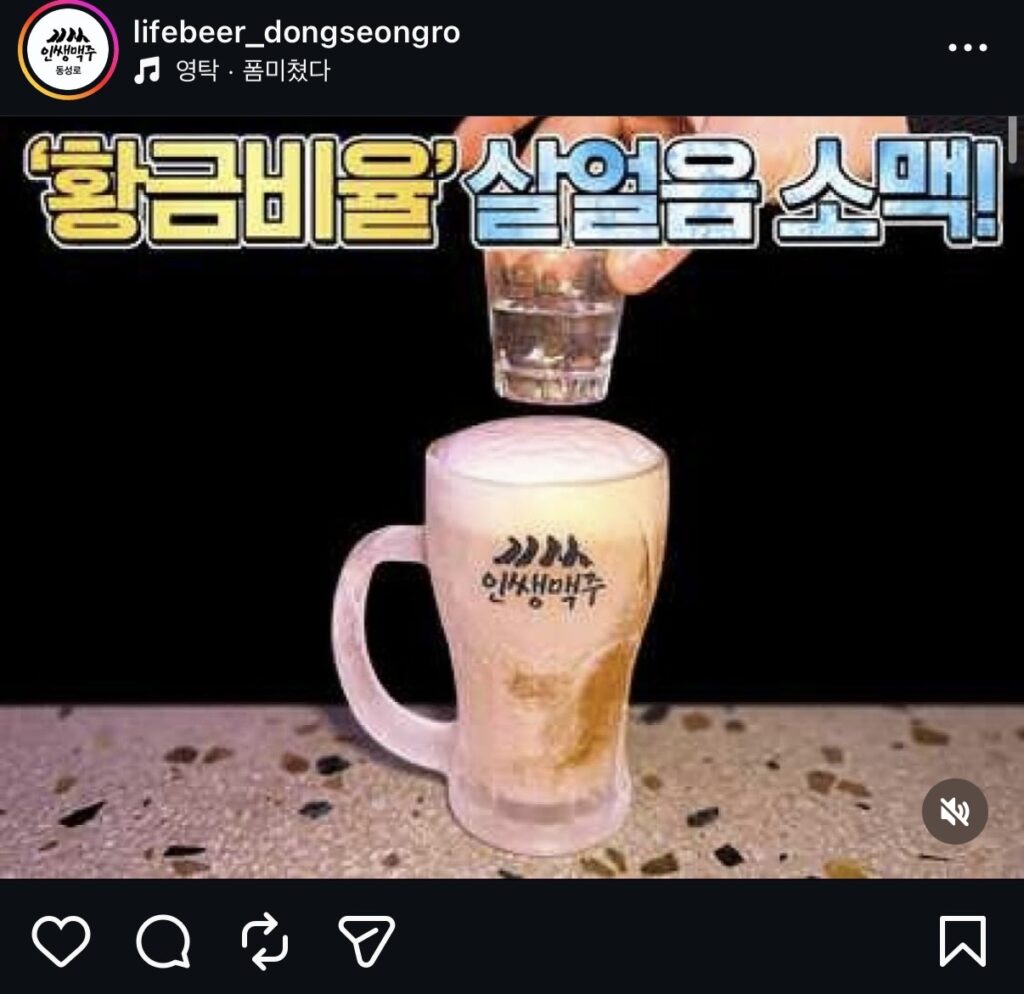
Task: Open the comments on this post
Action: [163, 940]
